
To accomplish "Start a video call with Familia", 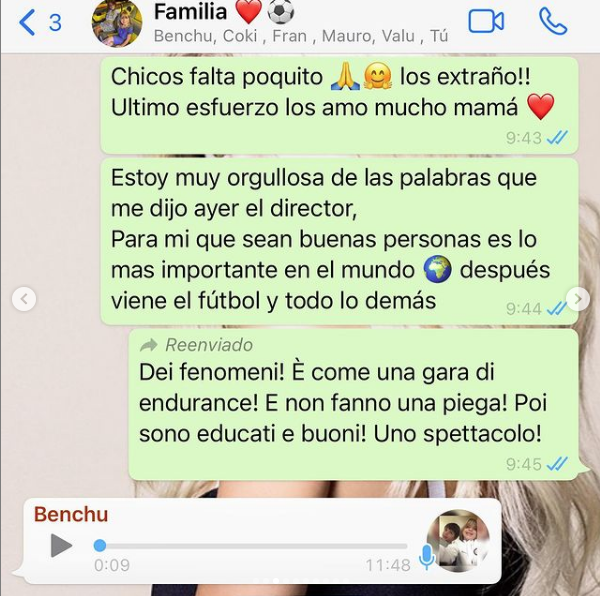I will pos(486,22).
